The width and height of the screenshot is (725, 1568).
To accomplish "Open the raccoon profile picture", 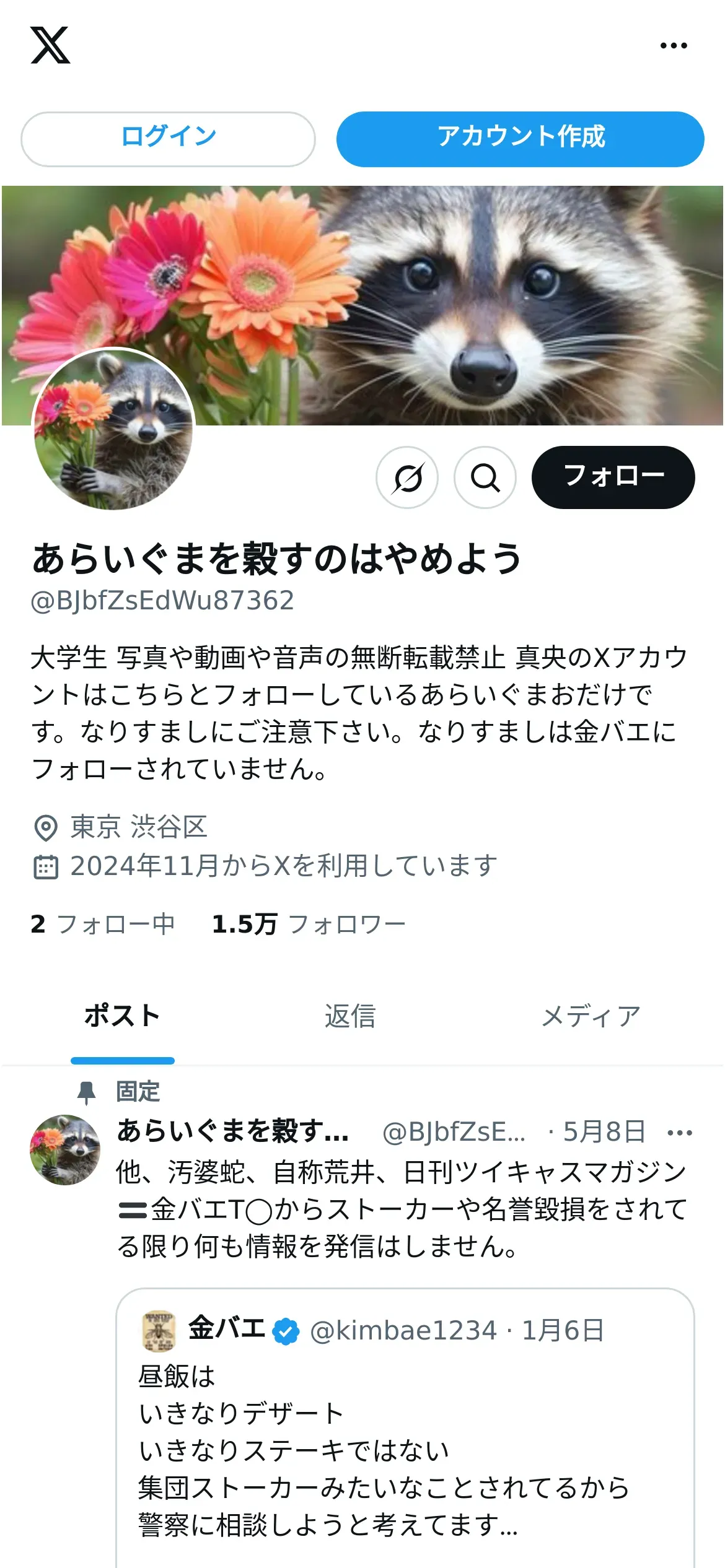I will click(x=113, y=429).
